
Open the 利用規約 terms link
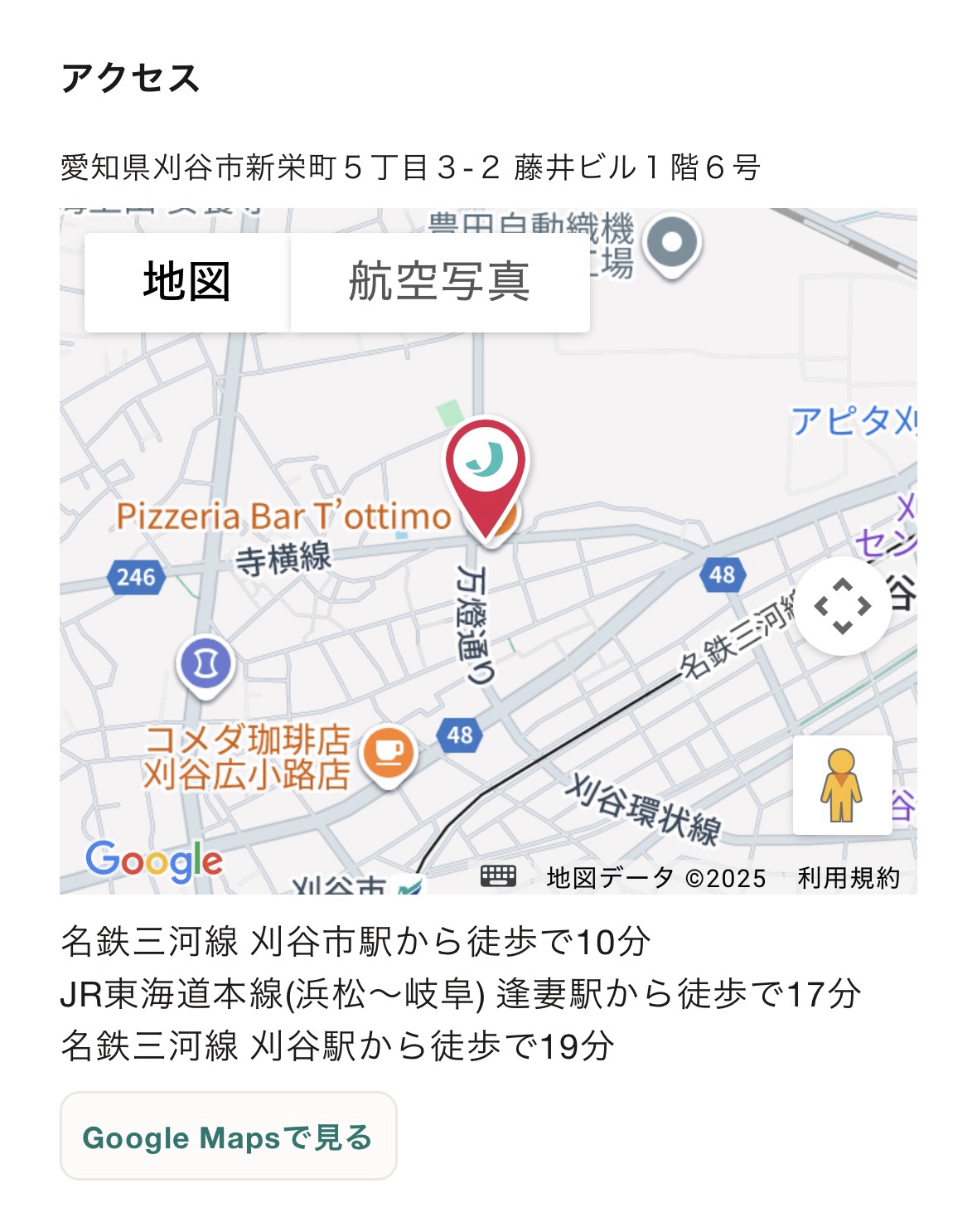849,878
